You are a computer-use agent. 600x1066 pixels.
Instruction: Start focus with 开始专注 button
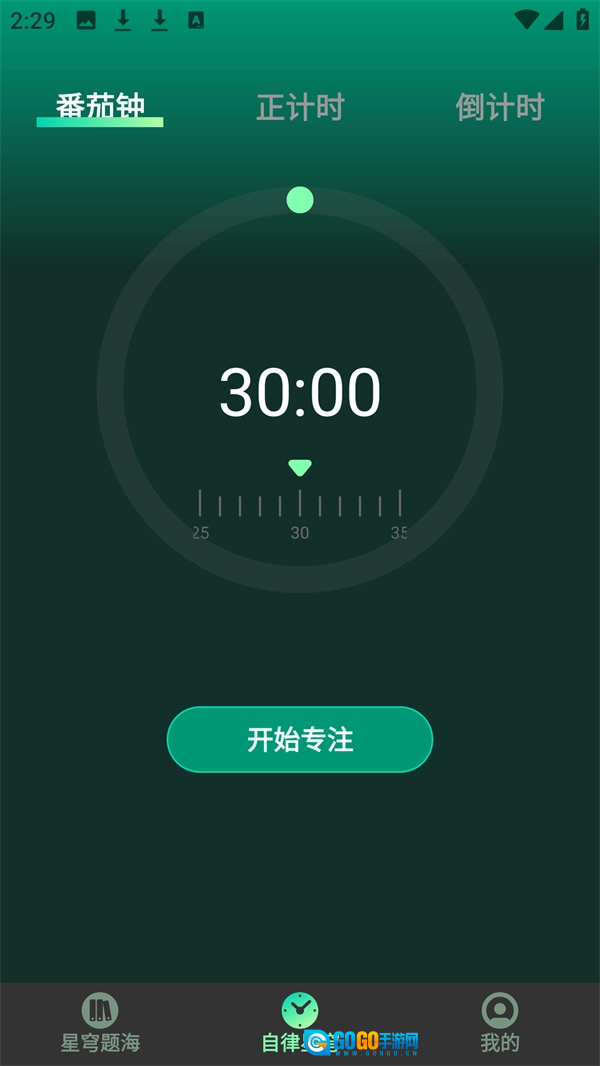300,739
